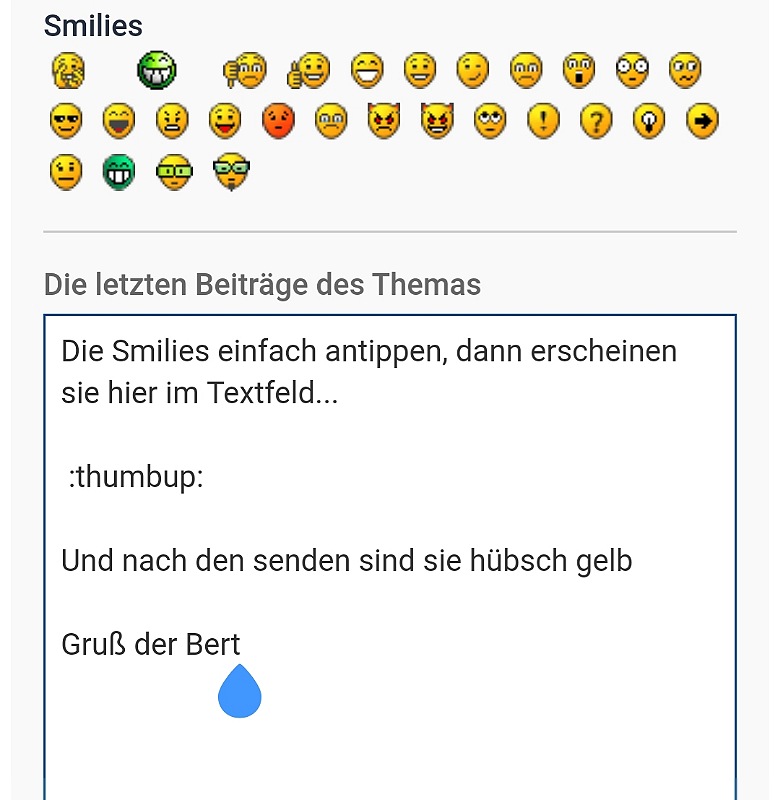Add the tongue-out smiley
780x800 pixels.
tap(224, 122)
